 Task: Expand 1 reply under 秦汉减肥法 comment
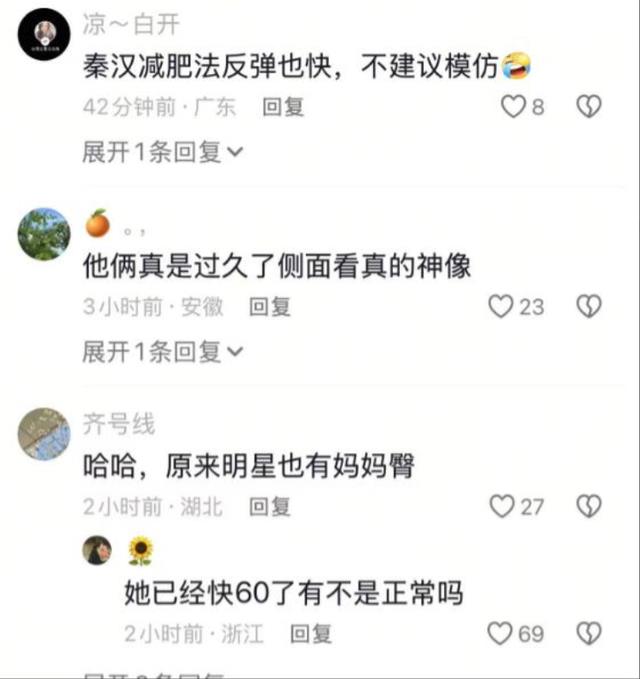point(162,152)
